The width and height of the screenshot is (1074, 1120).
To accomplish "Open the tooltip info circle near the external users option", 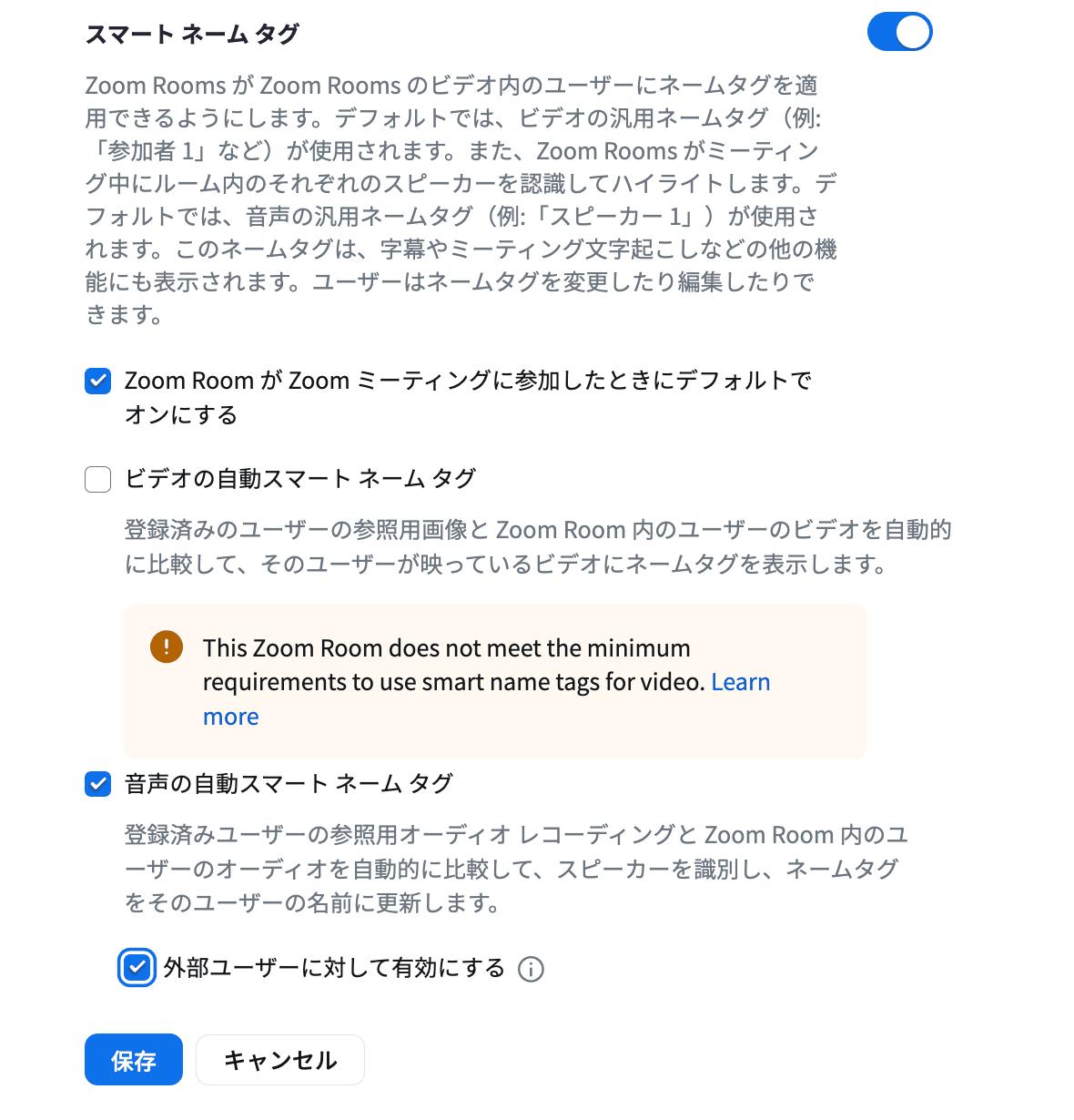I will pyautogui.click(x=531, y=969).
